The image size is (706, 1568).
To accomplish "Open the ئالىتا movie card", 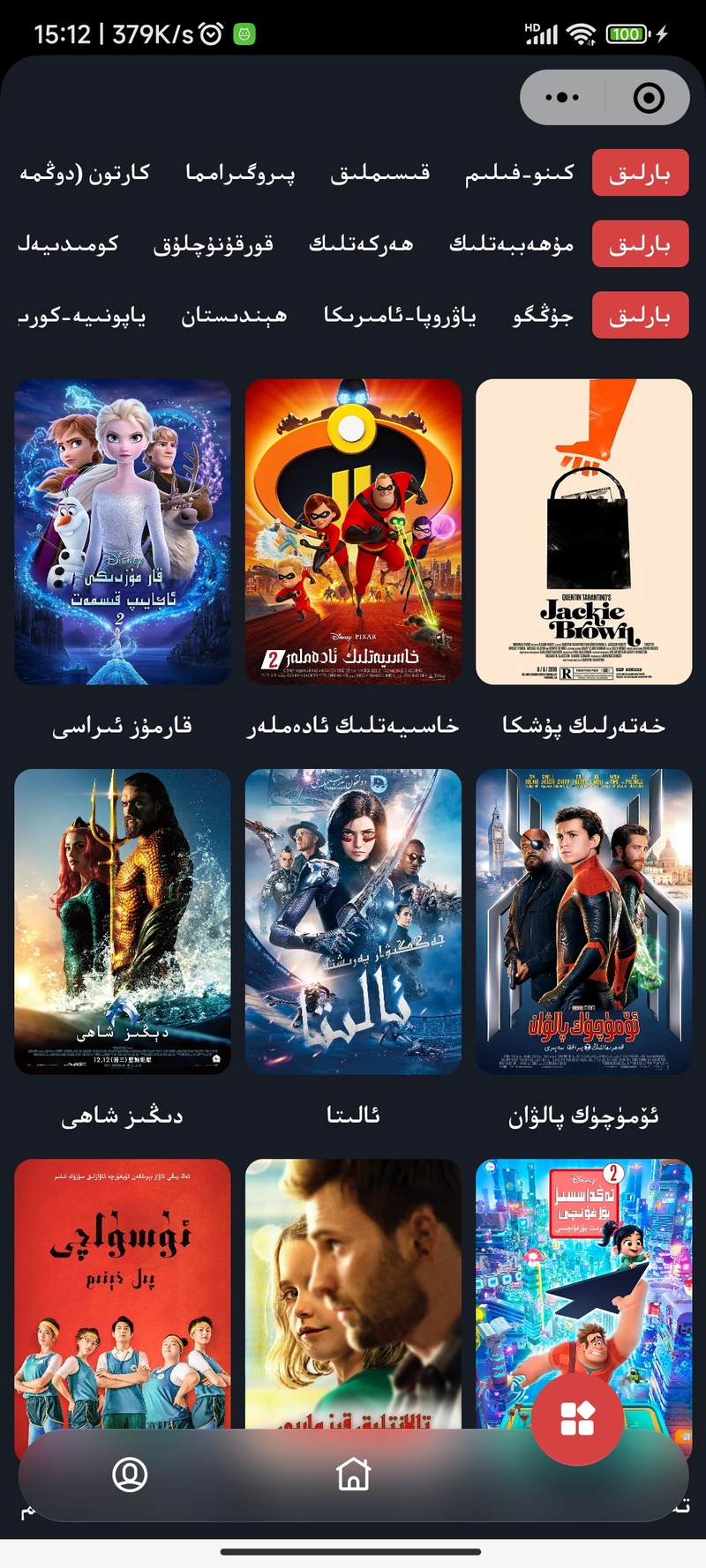I will pos(353,921).
